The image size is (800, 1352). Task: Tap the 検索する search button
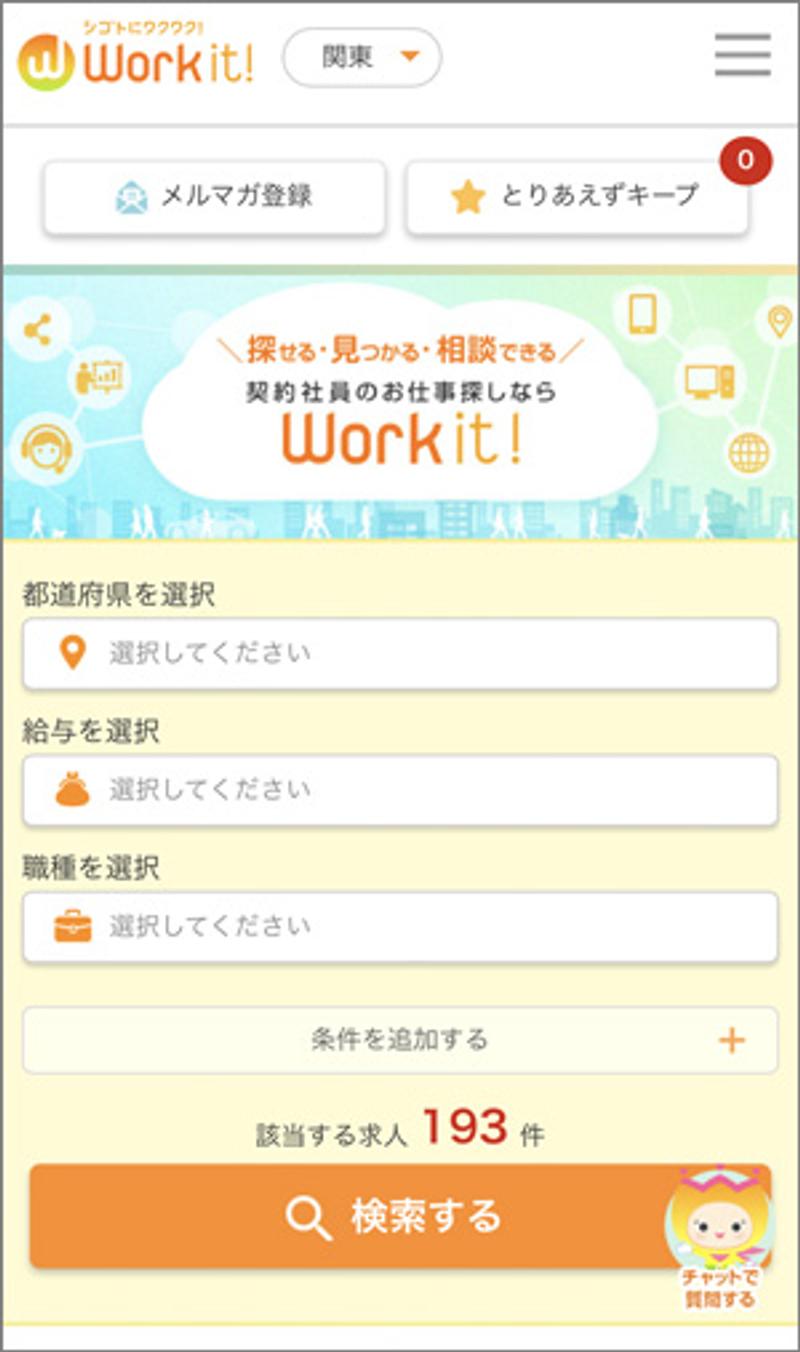[x=350, y=1216]
